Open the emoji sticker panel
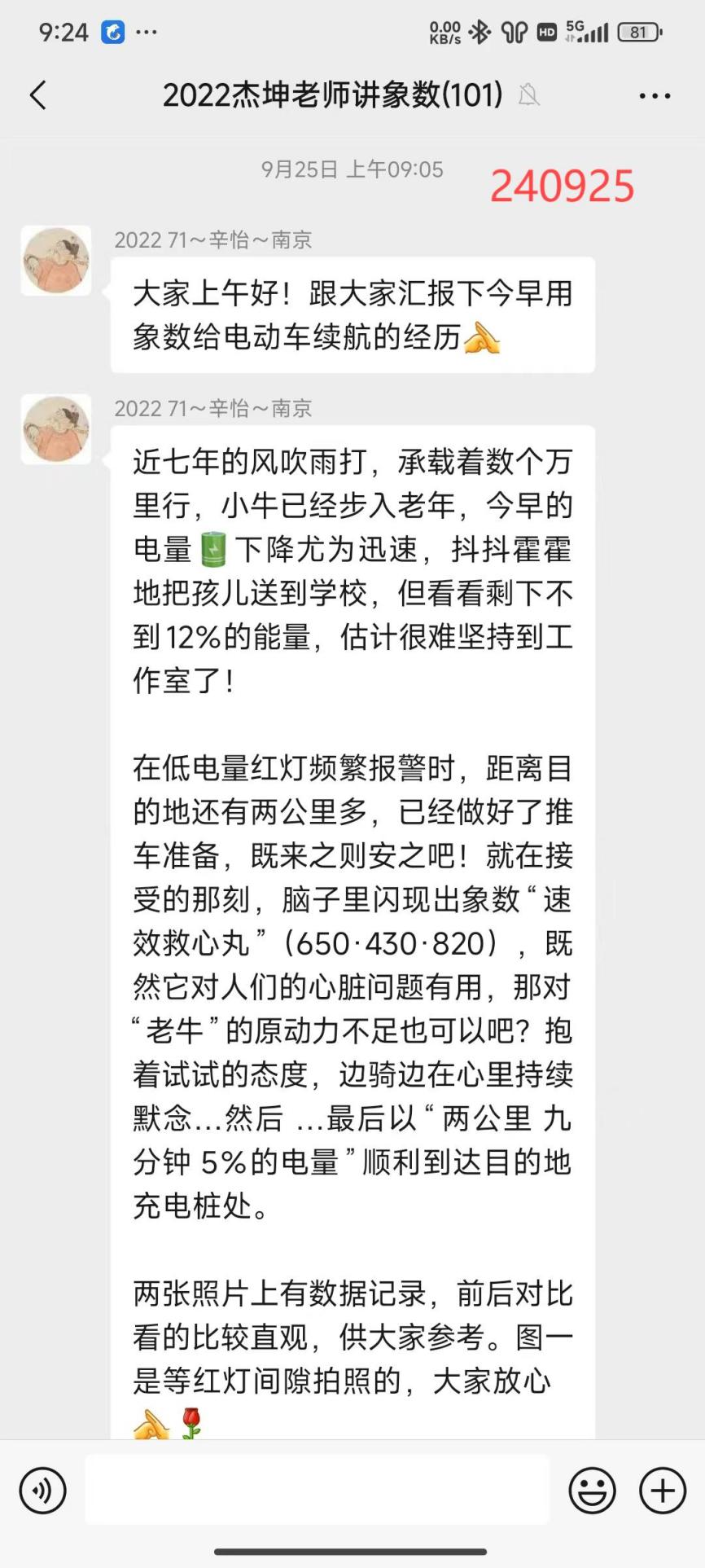 (592, 1491)
